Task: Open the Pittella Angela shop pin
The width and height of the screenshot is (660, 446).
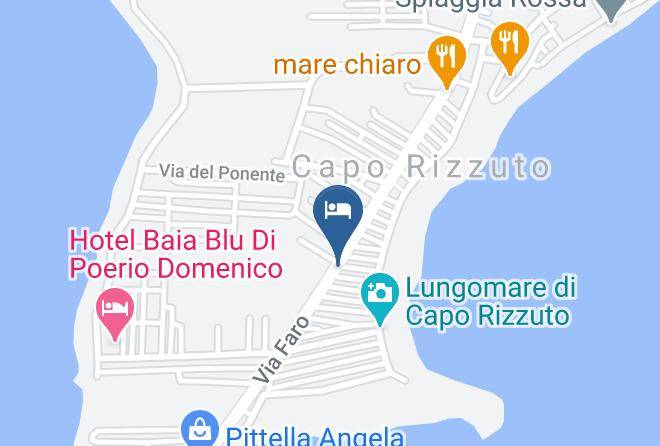Action: point(200,428)
